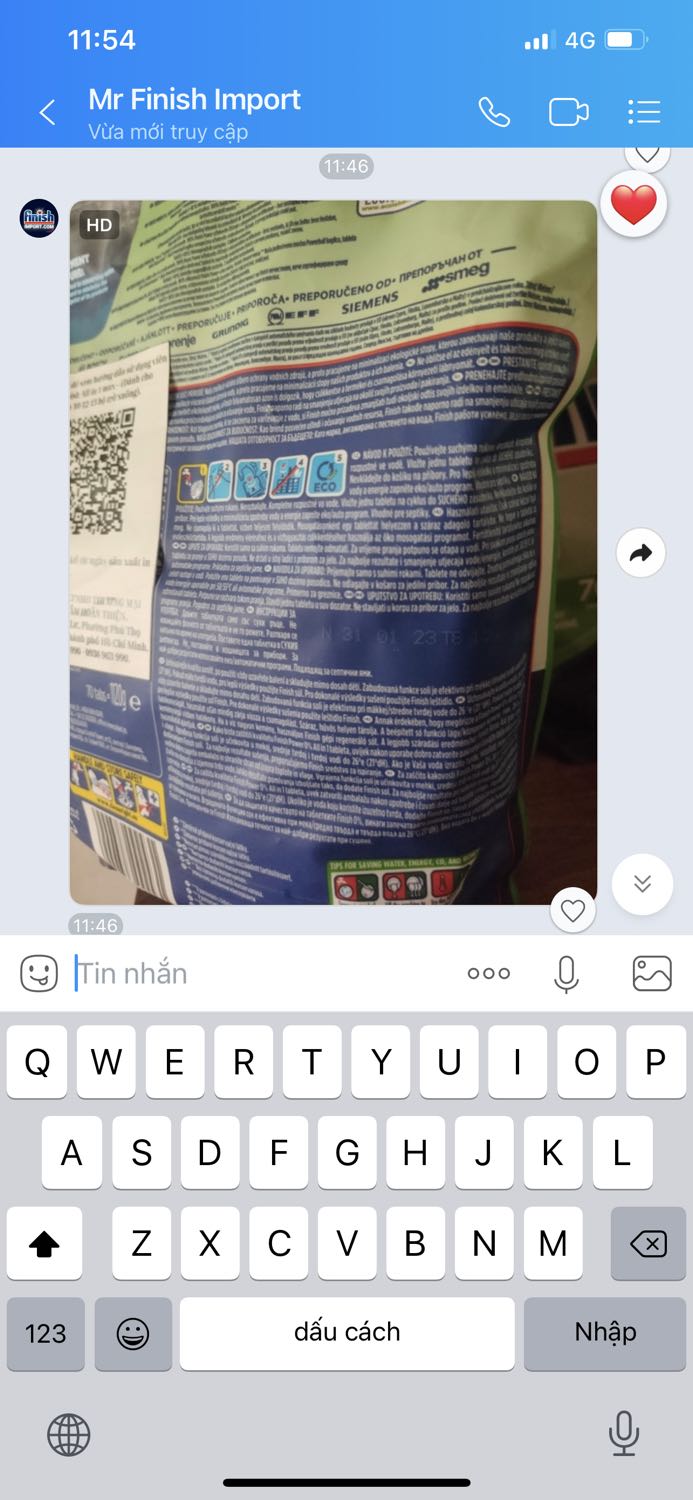Open more options with the three dots

[489, 973]
